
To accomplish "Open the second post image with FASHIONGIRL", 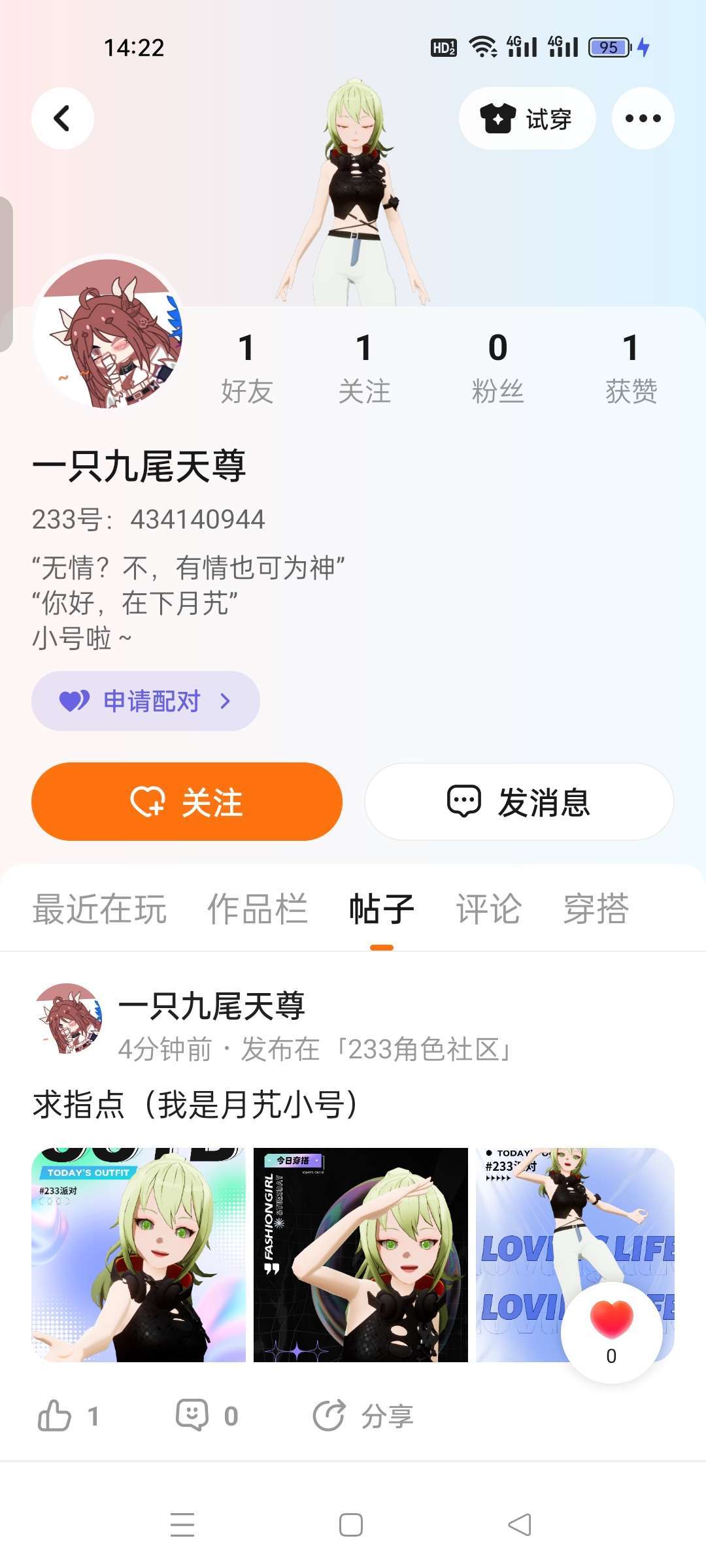I will pyautogui.click(x=361, y=1254).
